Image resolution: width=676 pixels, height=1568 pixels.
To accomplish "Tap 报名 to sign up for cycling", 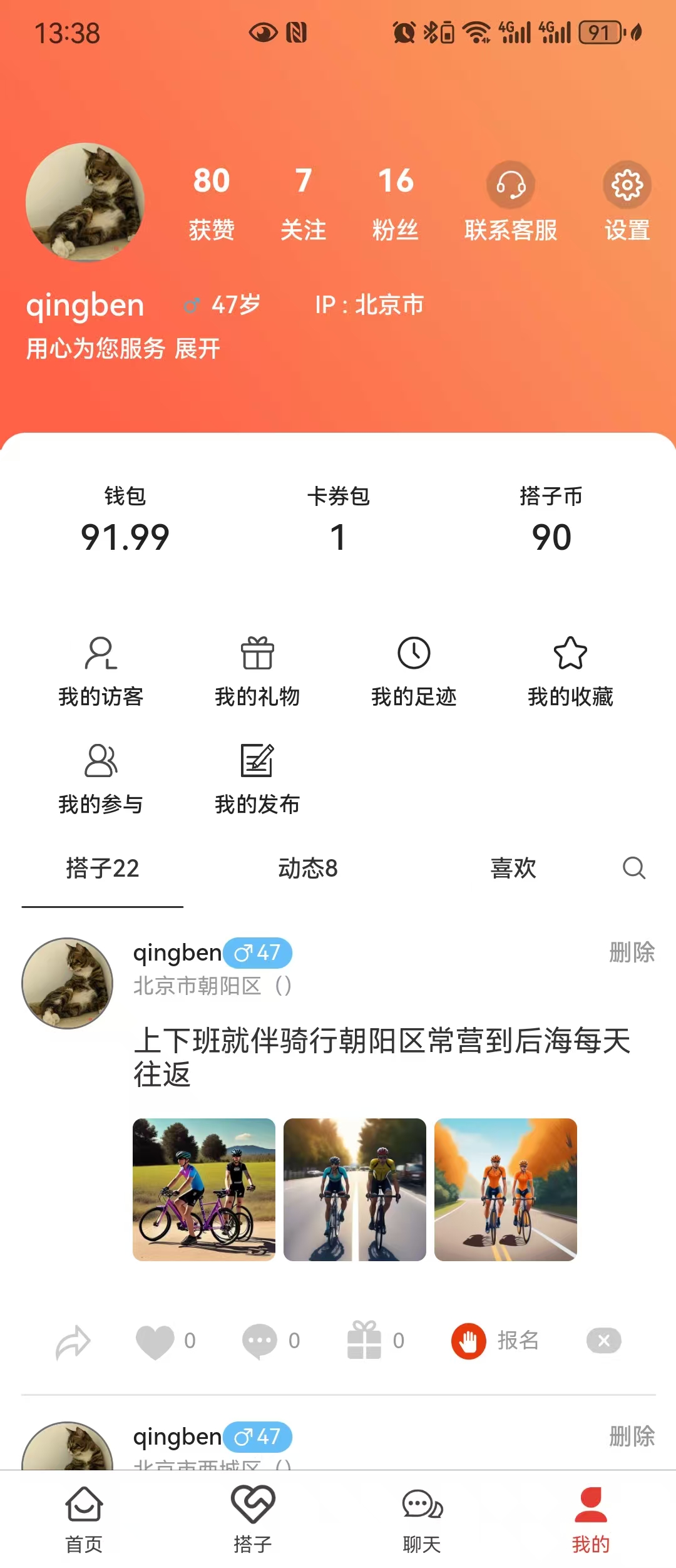I will tap(496, 1341).
